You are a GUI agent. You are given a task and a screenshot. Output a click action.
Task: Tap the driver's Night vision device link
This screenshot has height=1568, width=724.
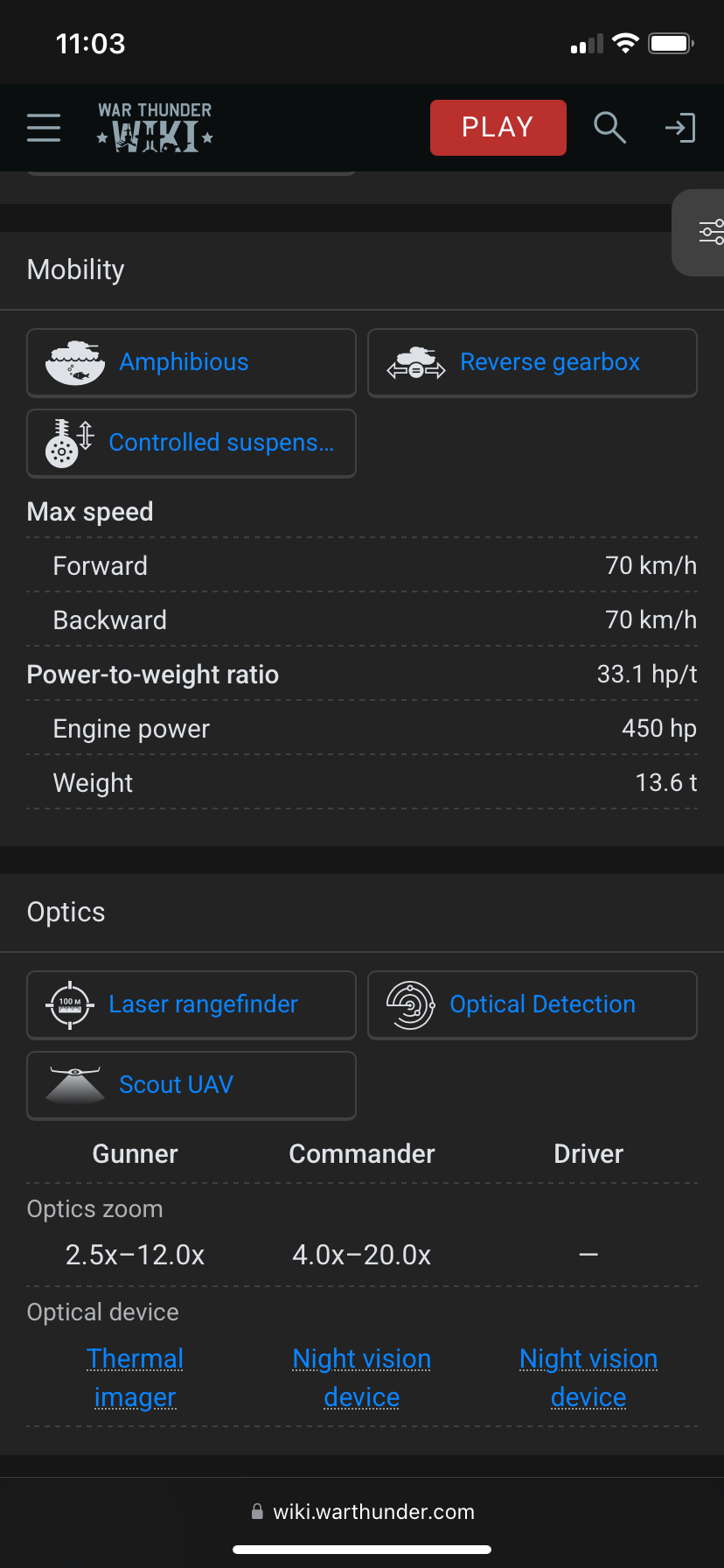point(588,1377)
